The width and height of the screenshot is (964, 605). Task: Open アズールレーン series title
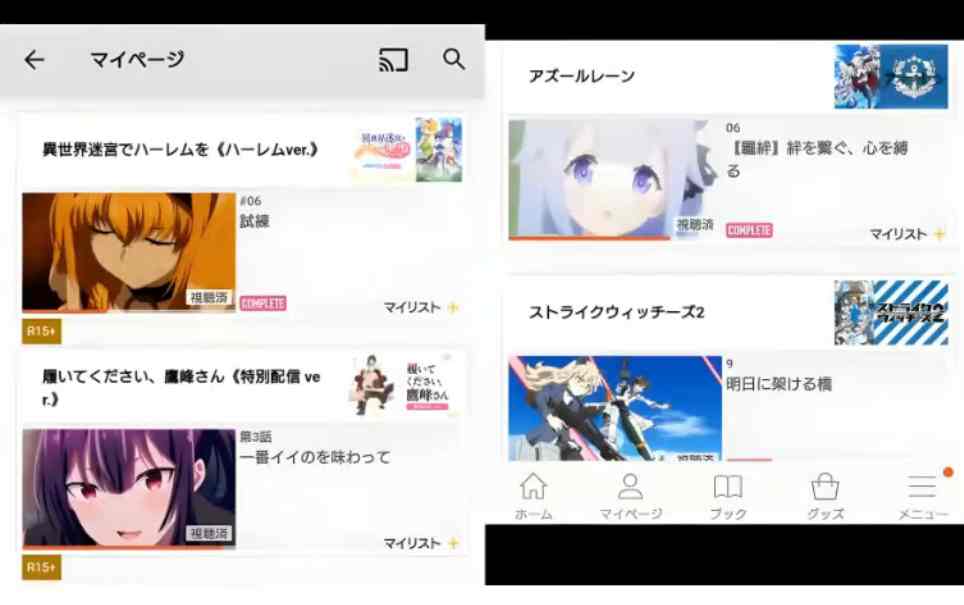[582, 76]
